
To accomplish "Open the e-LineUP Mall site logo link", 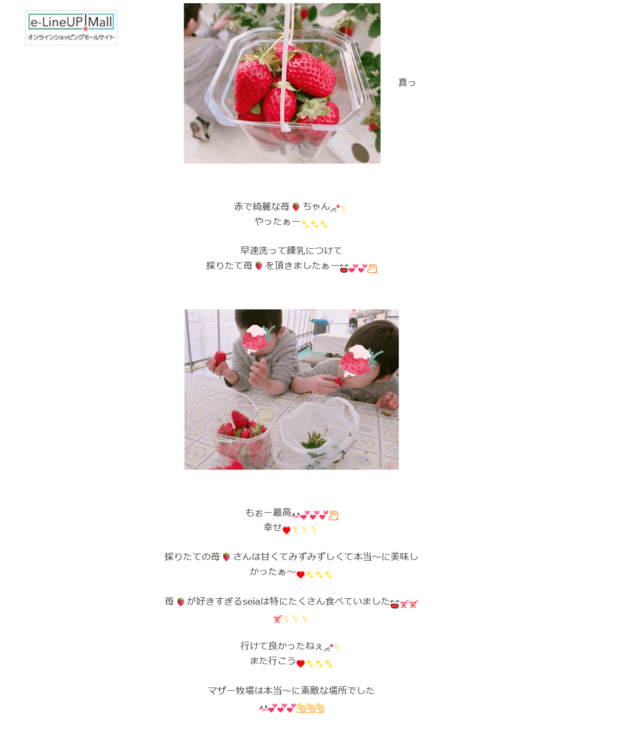I will click(x=71, y=27).
